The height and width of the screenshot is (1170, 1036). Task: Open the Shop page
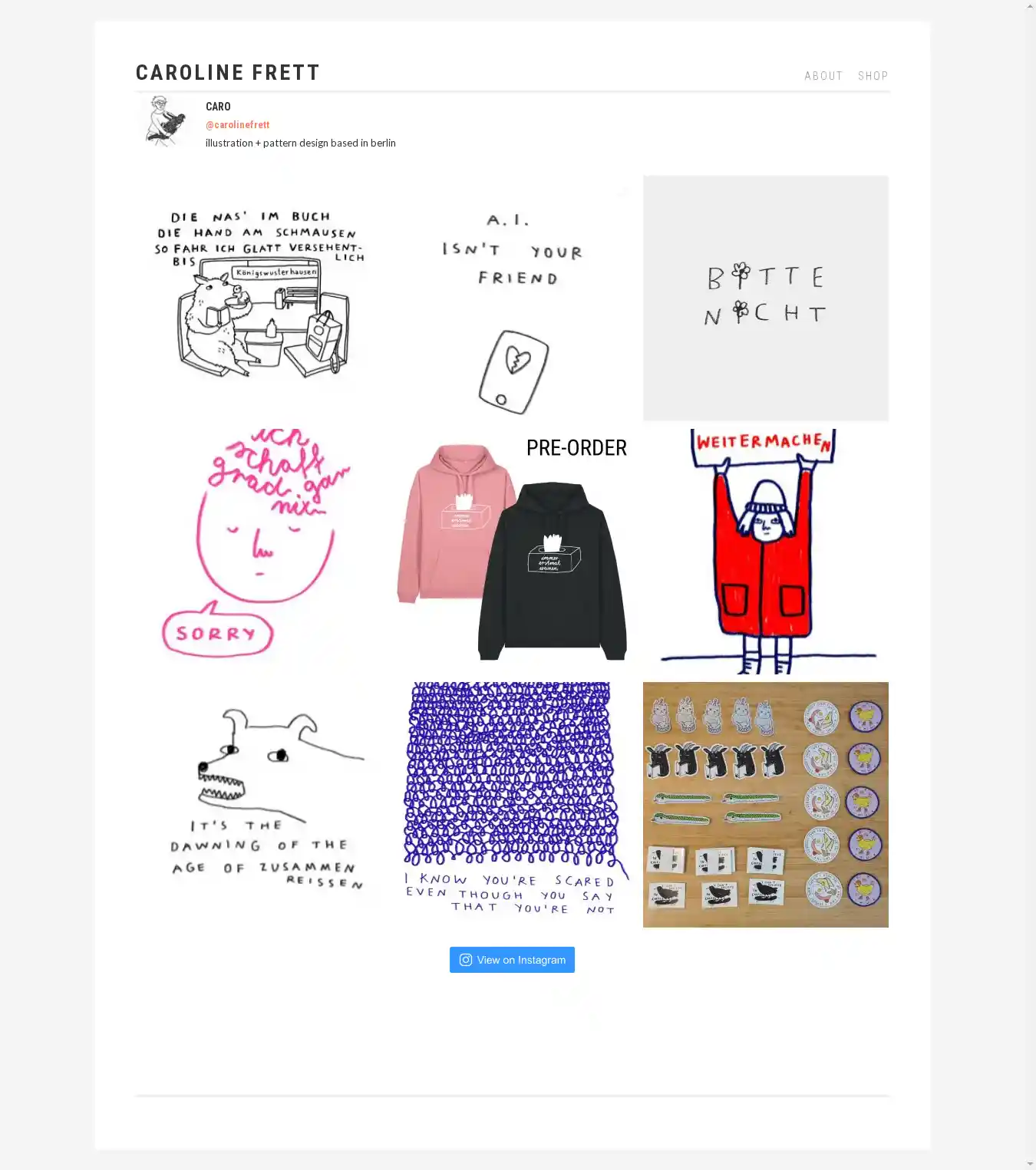click(873, 76)
